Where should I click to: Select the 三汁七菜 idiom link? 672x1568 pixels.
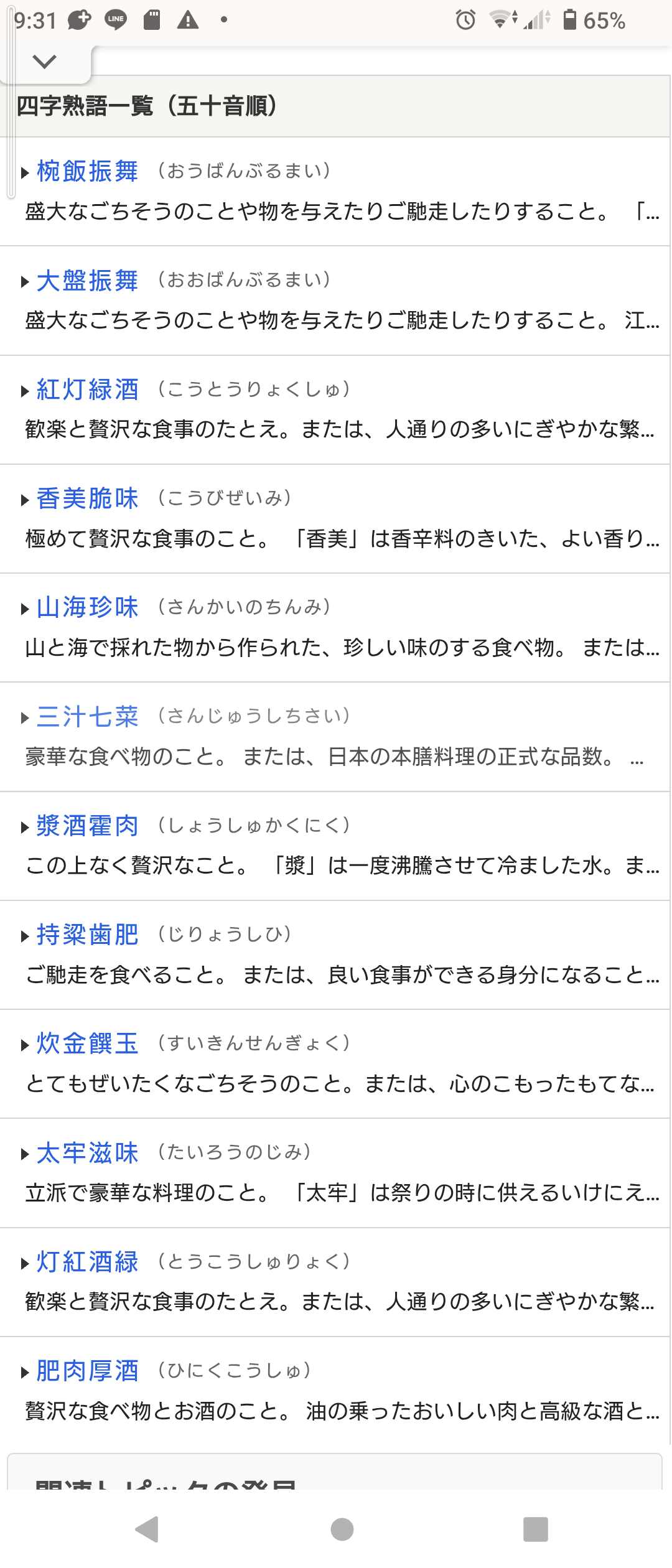pyautogui.click(x=87, y=717)
